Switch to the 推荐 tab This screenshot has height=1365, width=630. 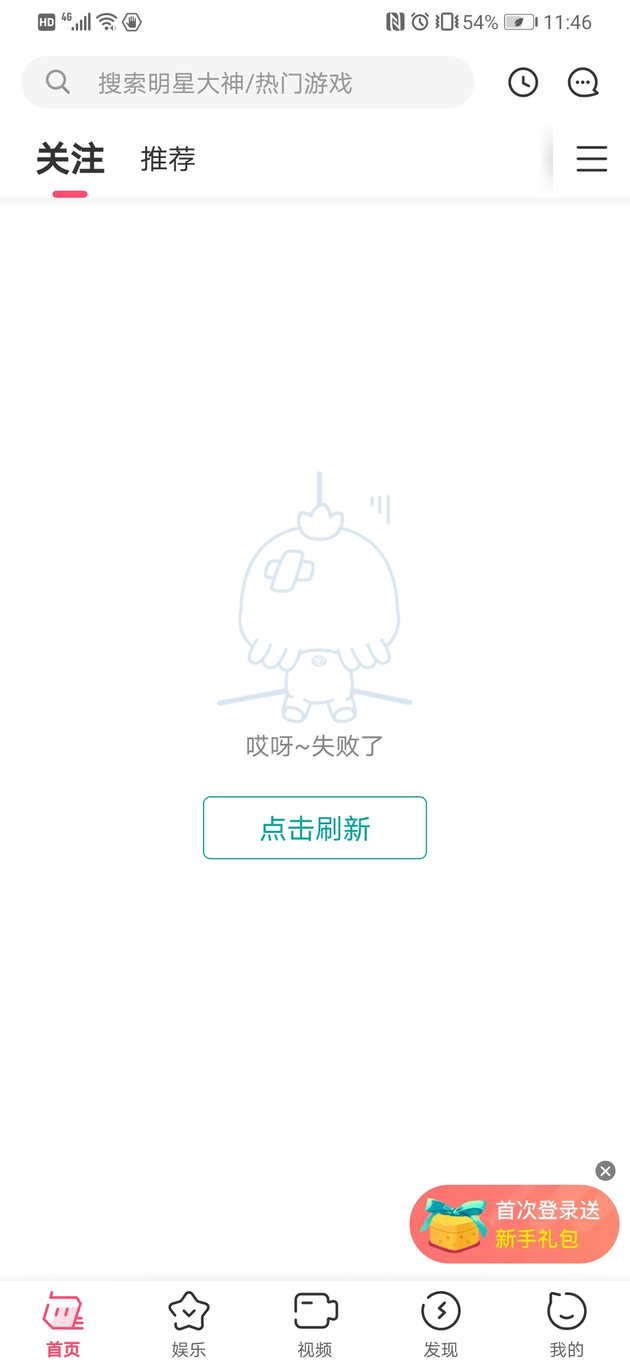tap(168, 159)
